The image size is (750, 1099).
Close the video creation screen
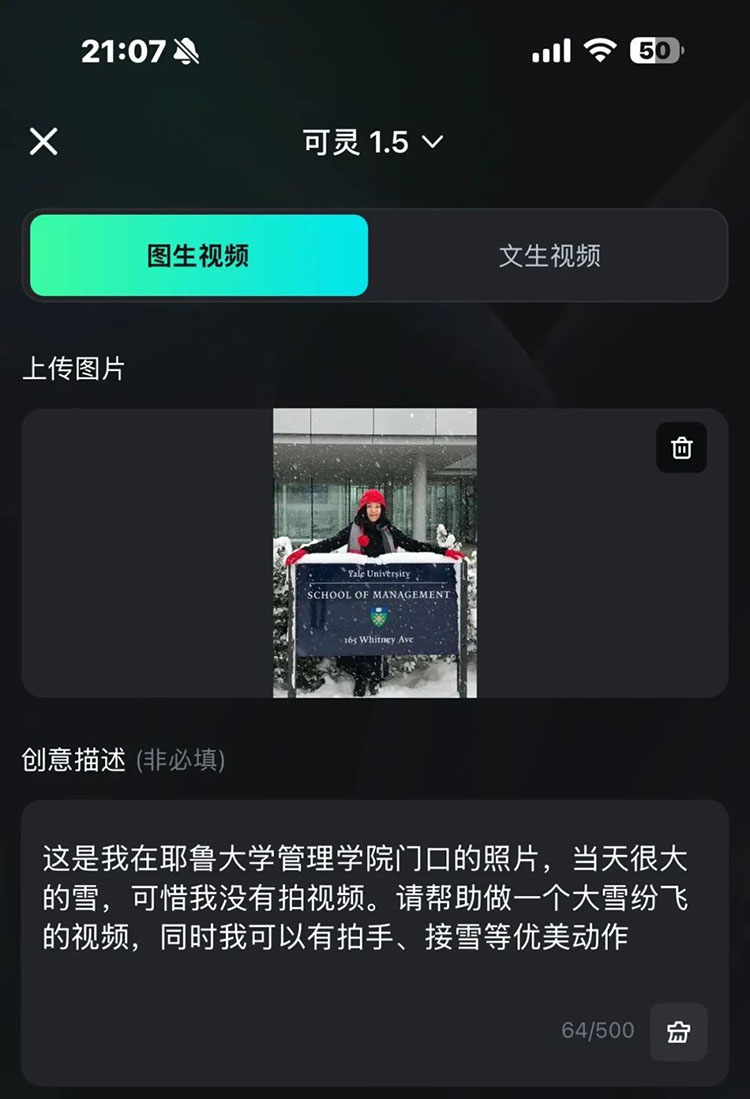[43, 142]
